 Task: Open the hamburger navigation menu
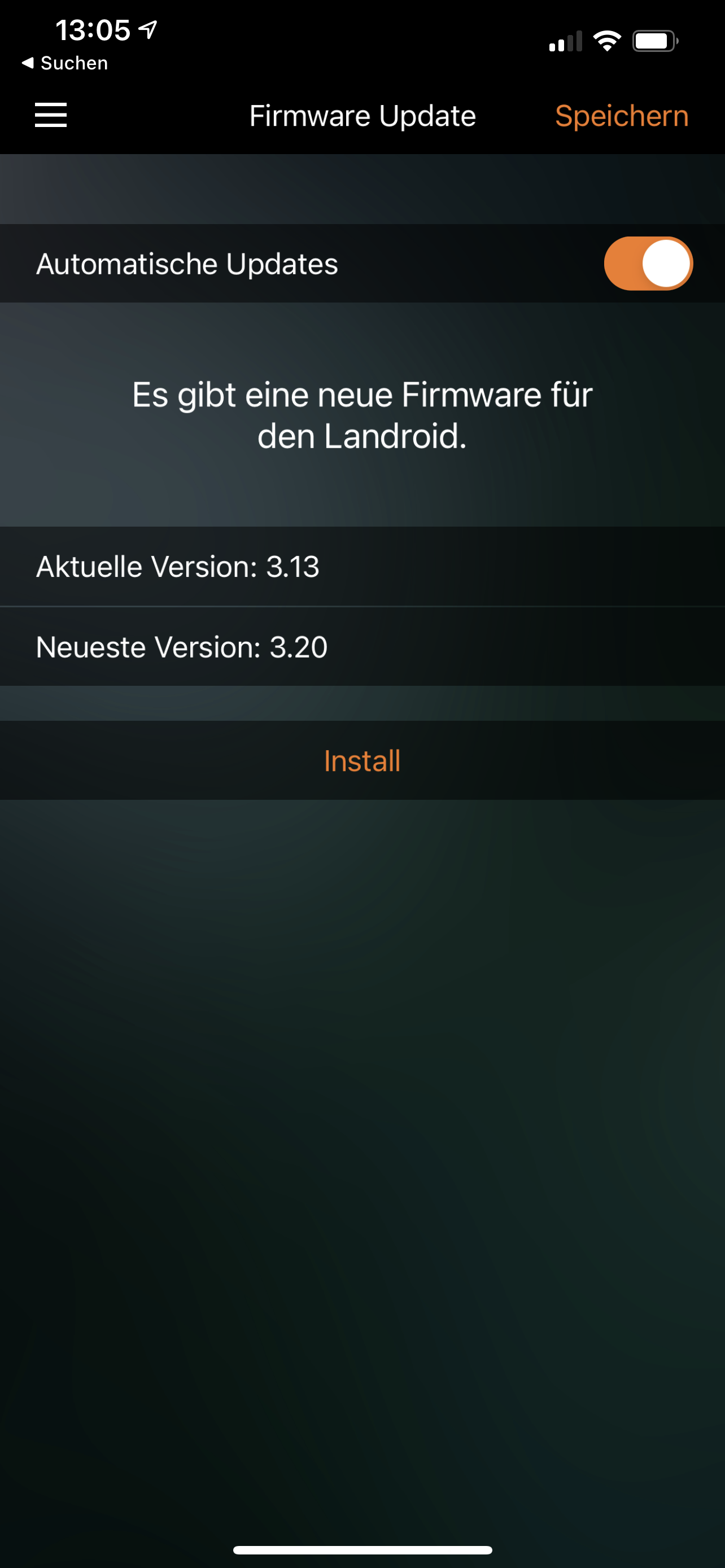[50, 115]
